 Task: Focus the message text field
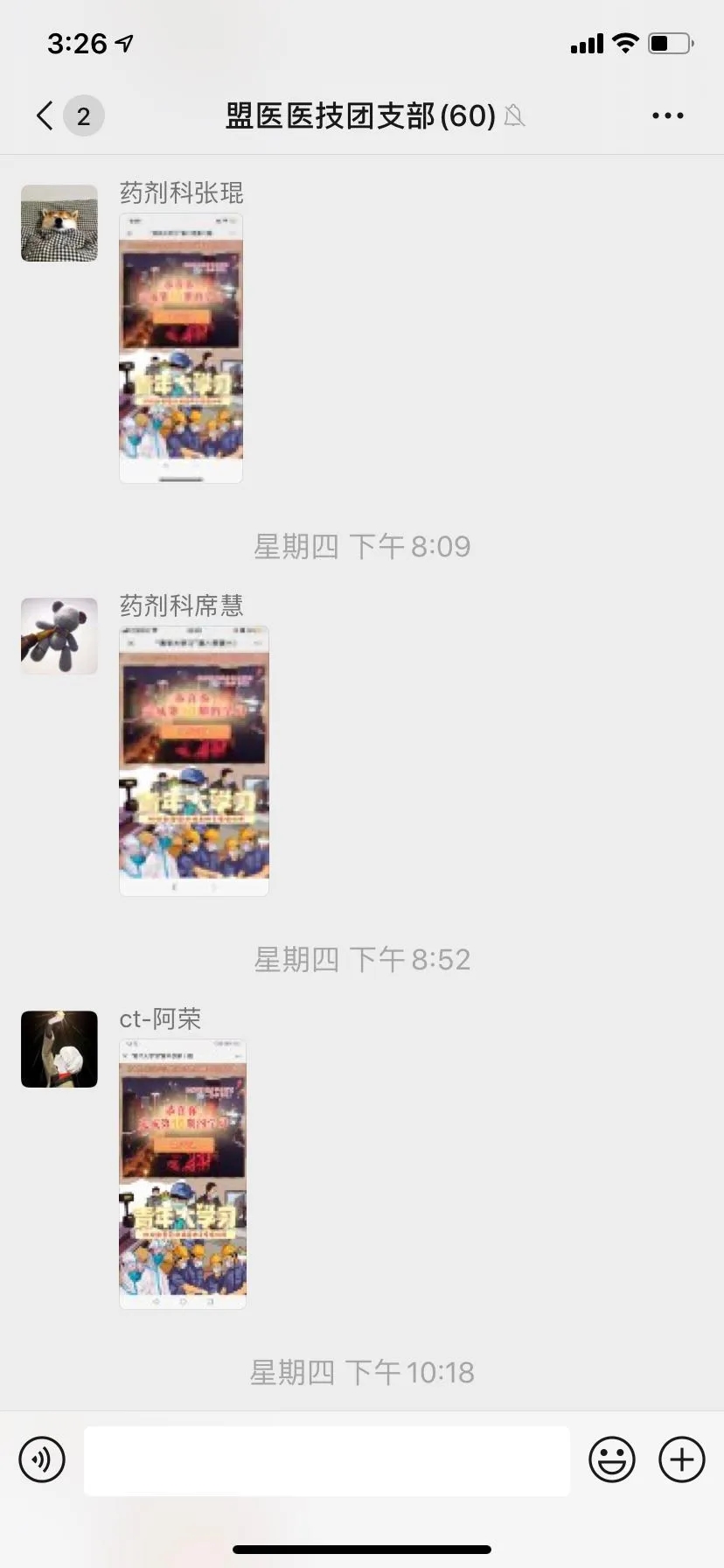tap(327, 1459)
